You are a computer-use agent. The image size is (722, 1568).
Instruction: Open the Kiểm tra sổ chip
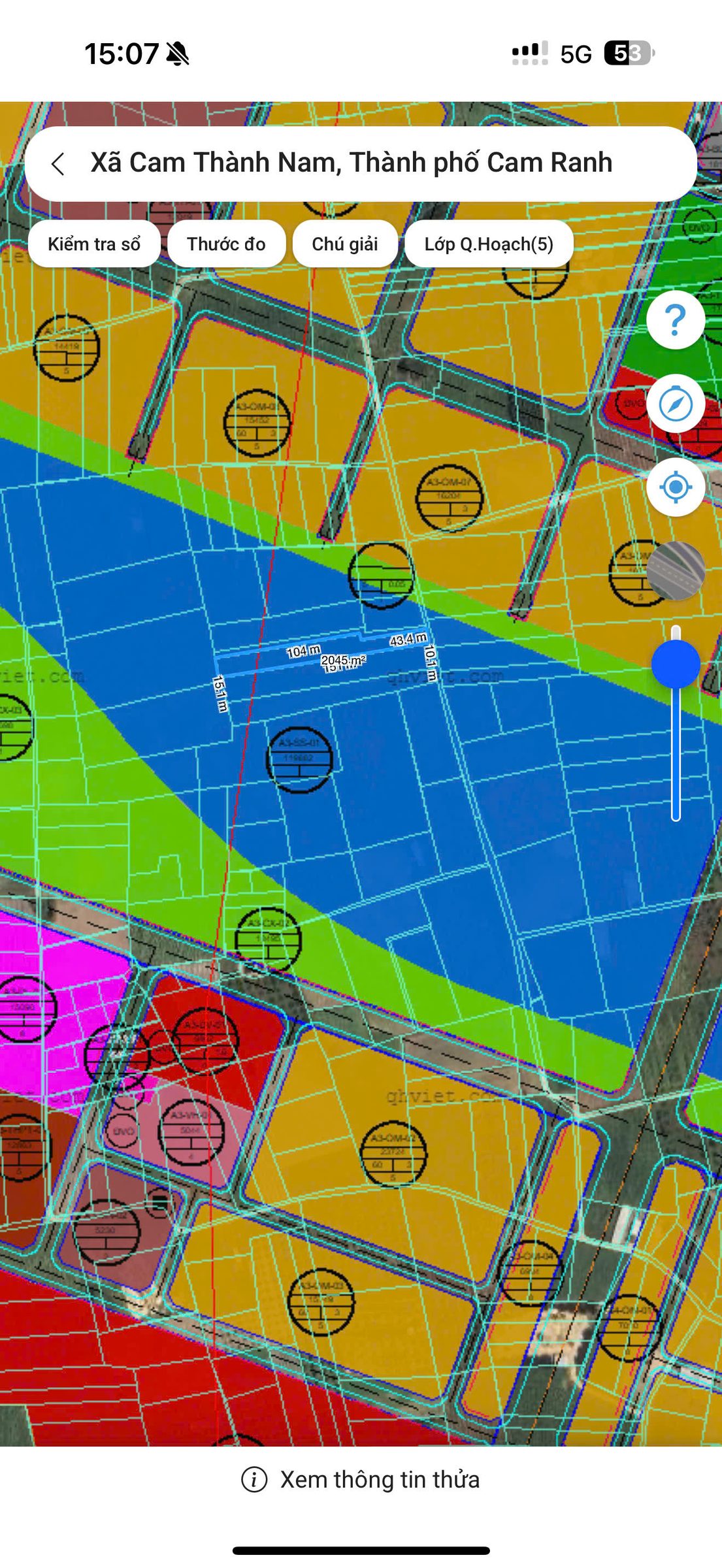coord(94,244)
